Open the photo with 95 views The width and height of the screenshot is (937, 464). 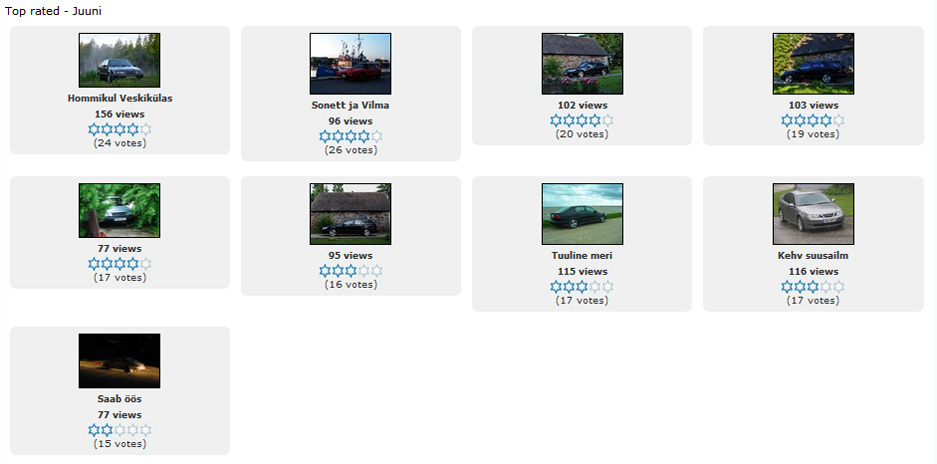350,213
